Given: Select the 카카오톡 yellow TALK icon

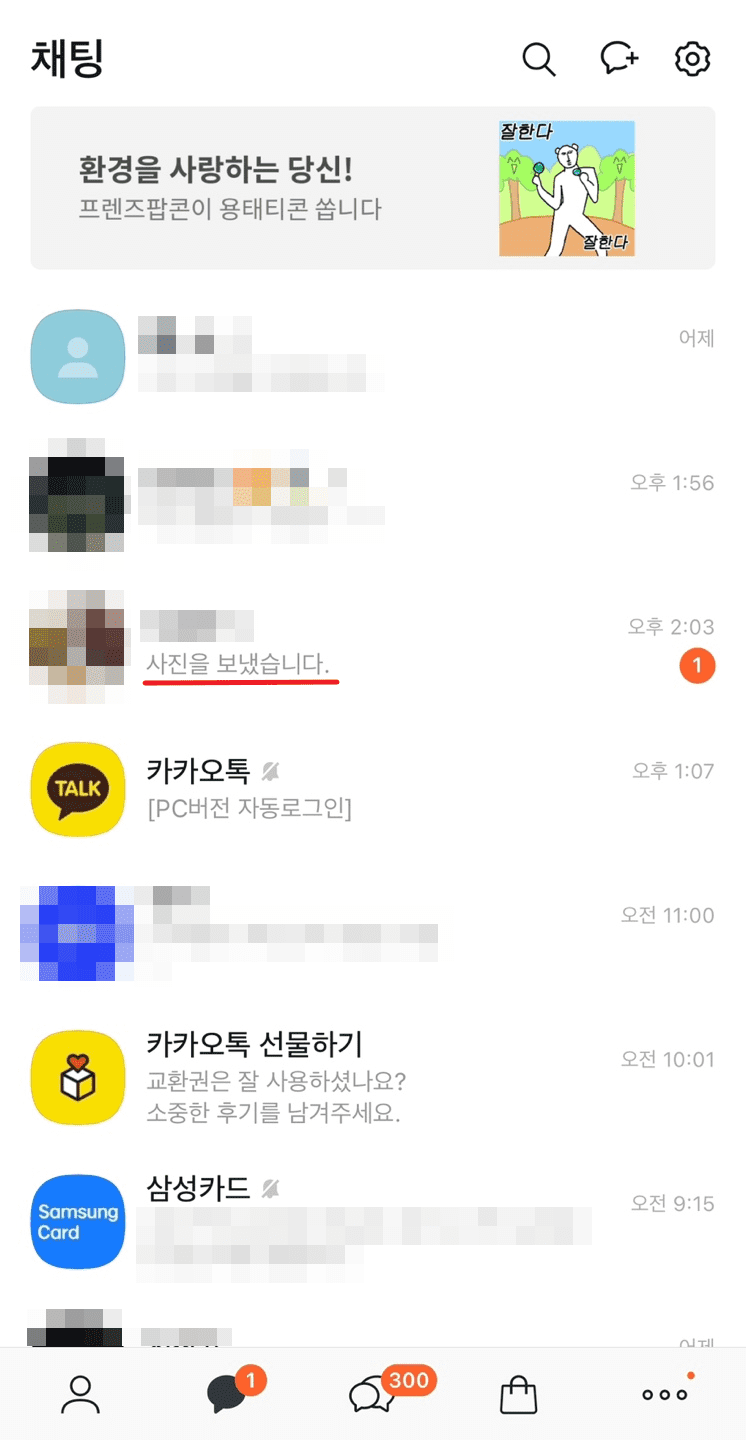Looking at the screenshot, I should tap(77, 790).
